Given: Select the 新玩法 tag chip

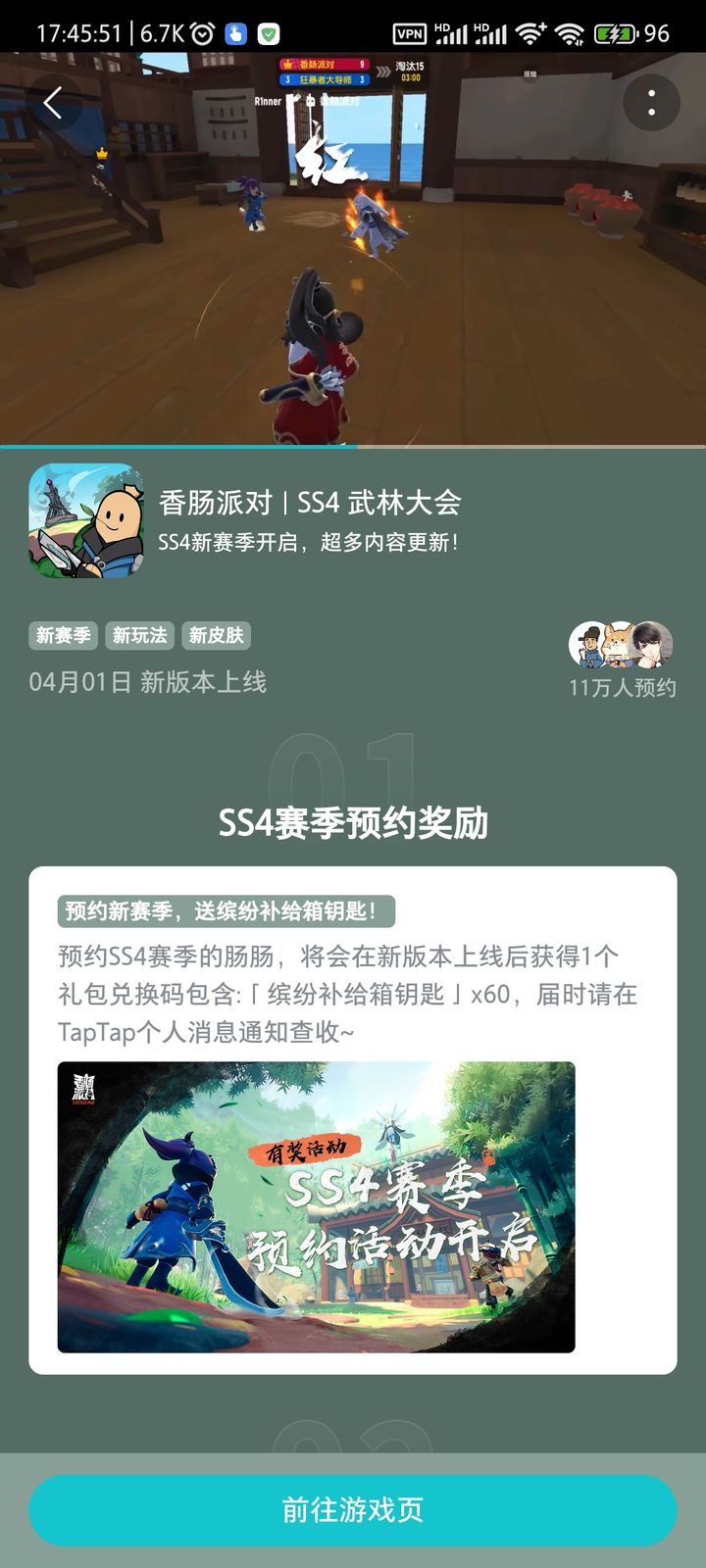Looking at the screenshot, I should (x=139, y=635).
